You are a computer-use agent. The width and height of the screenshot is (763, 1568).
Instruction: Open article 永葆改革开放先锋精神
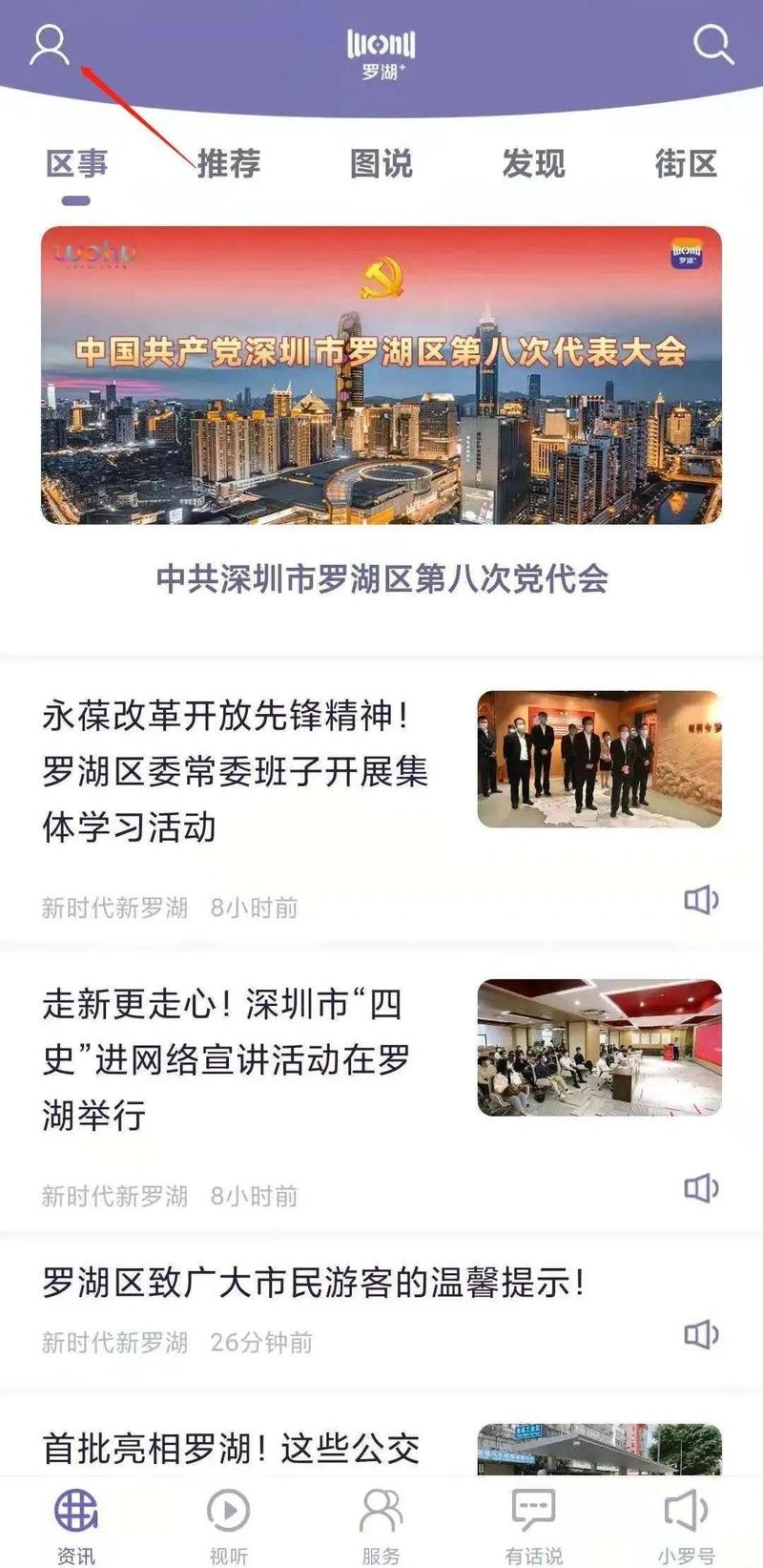234,771
